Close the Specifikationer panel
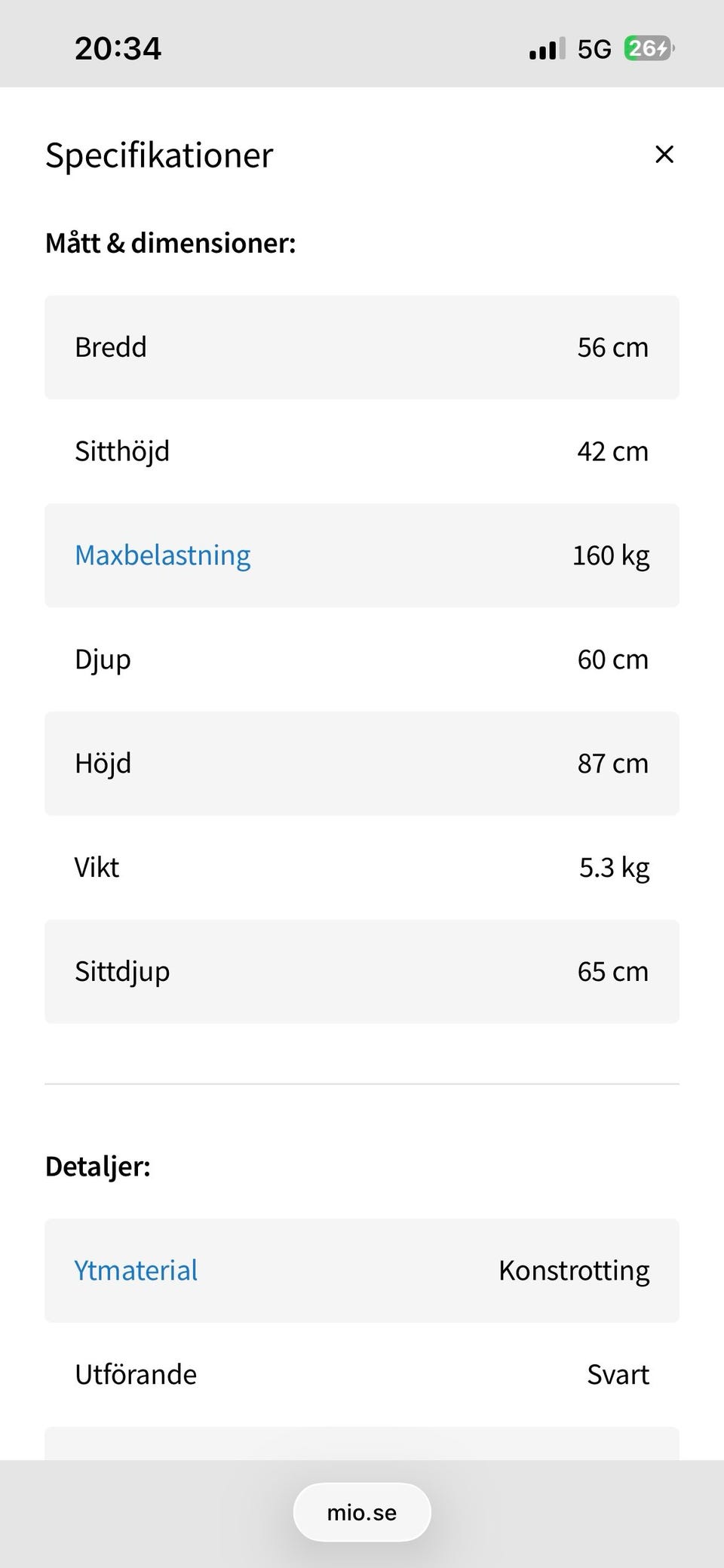Screen dimensions: 724x1568 coord(664,155)
